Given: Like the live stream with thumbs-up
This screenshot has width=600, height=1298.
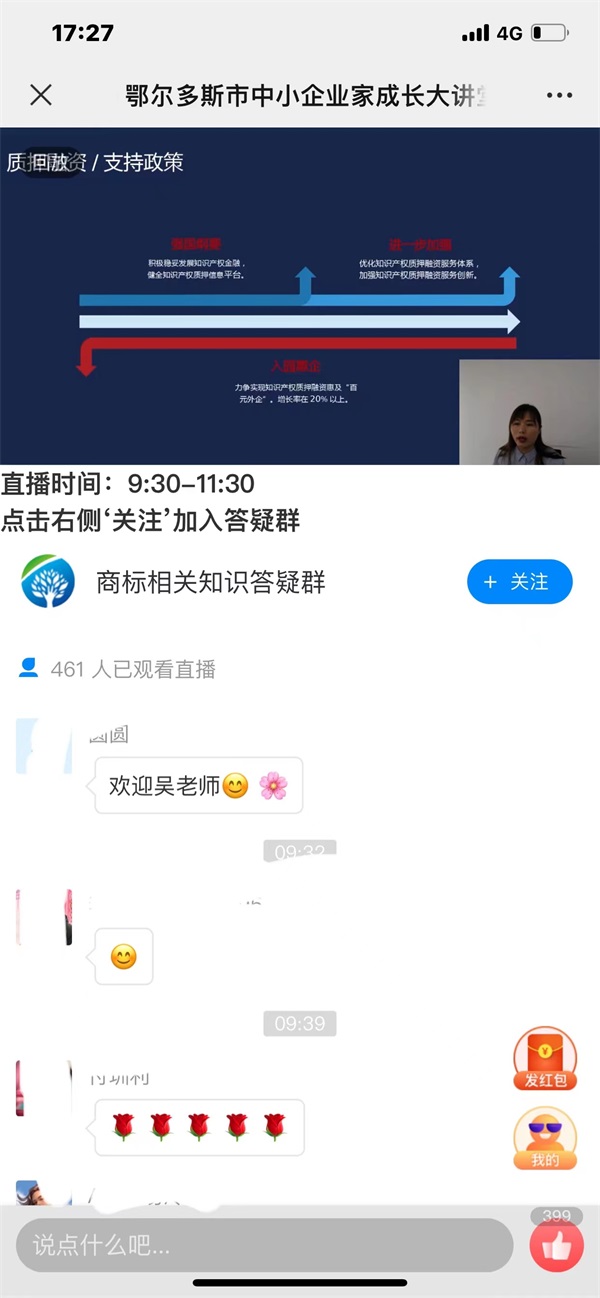Looking at the screenshot, I should 556,1245.
